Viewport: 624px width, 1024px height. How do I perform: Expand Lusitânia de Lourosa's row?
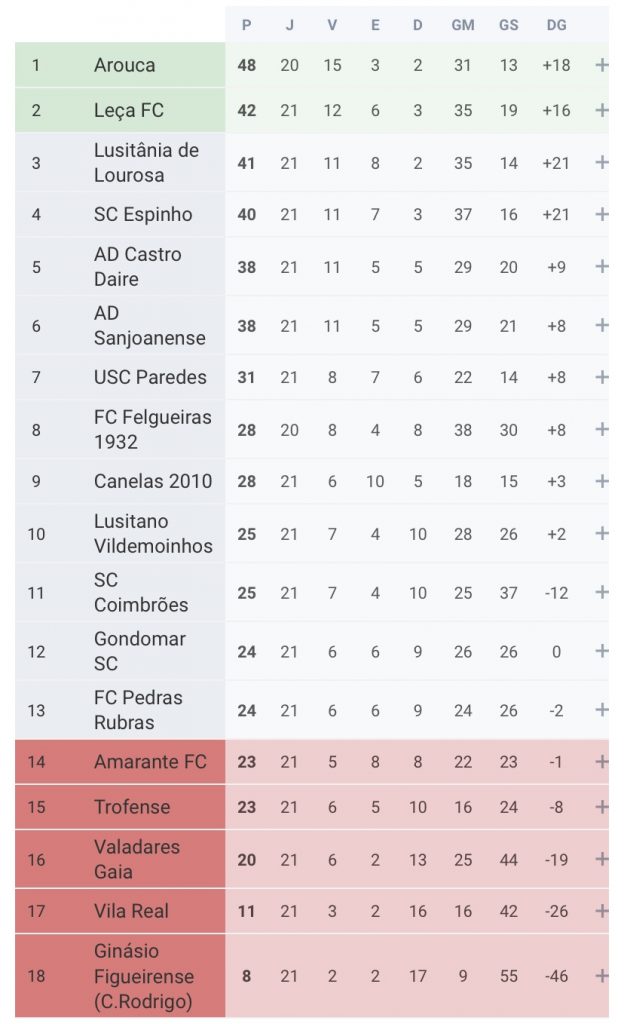pos(602,162)
